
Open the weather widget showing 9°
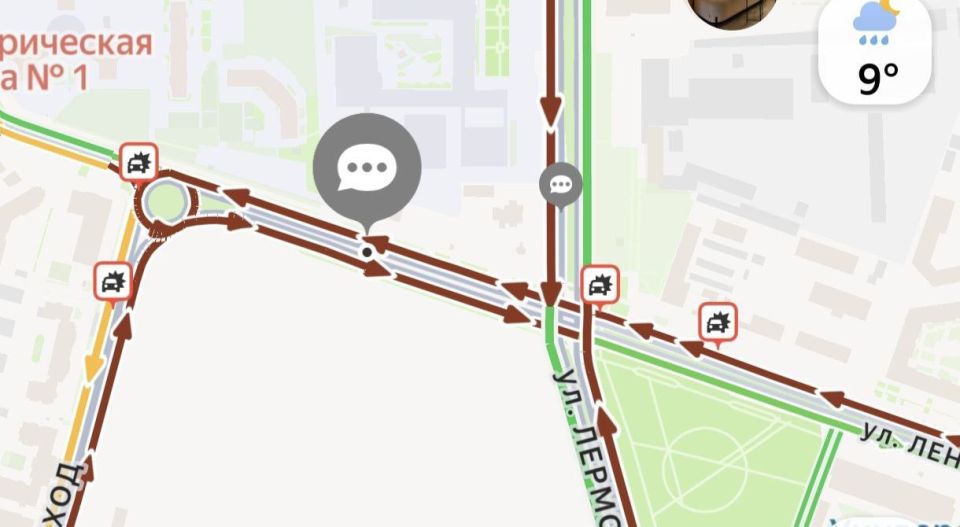875,50
